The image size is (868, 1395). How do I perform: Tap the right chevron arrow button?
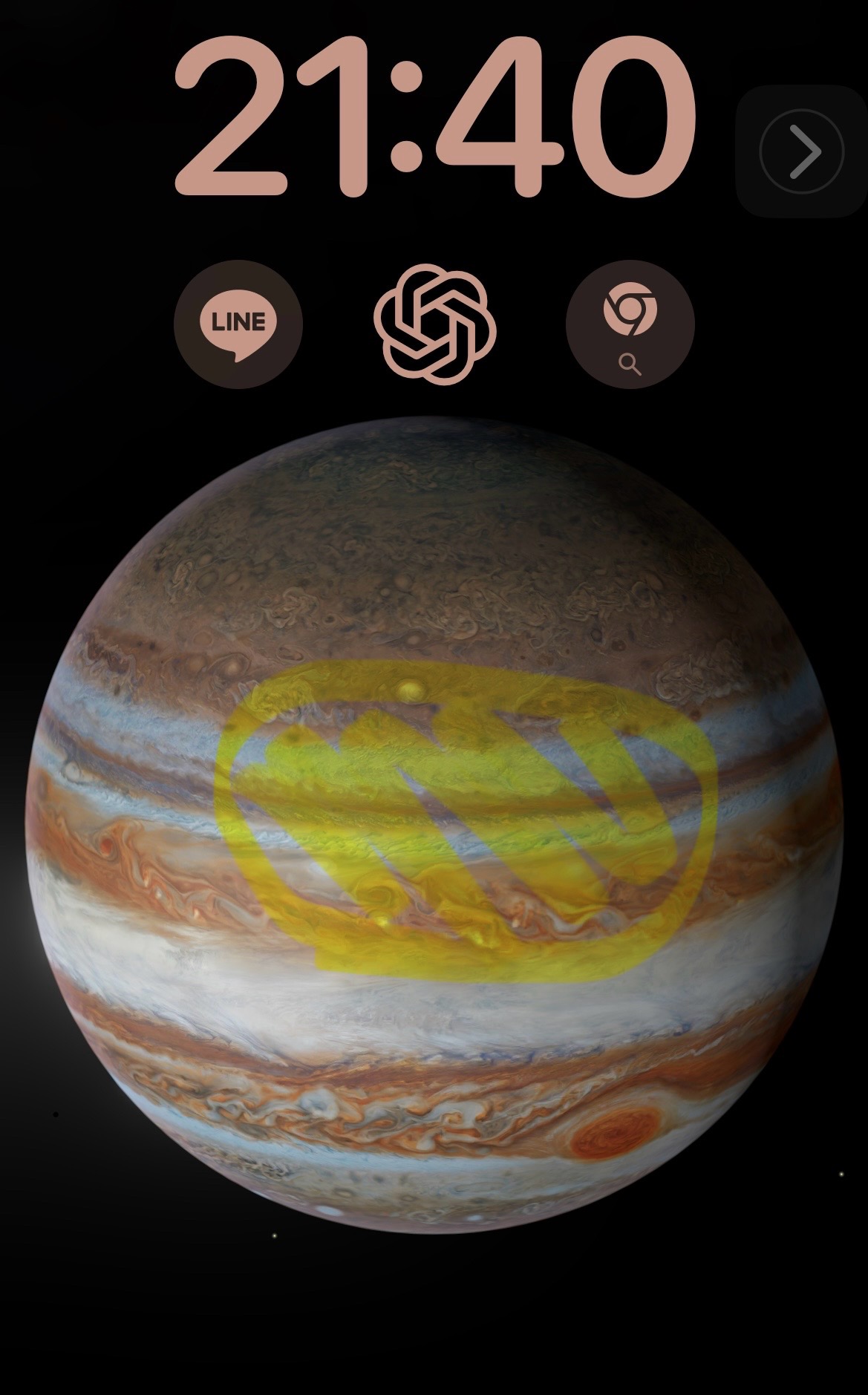802,151
